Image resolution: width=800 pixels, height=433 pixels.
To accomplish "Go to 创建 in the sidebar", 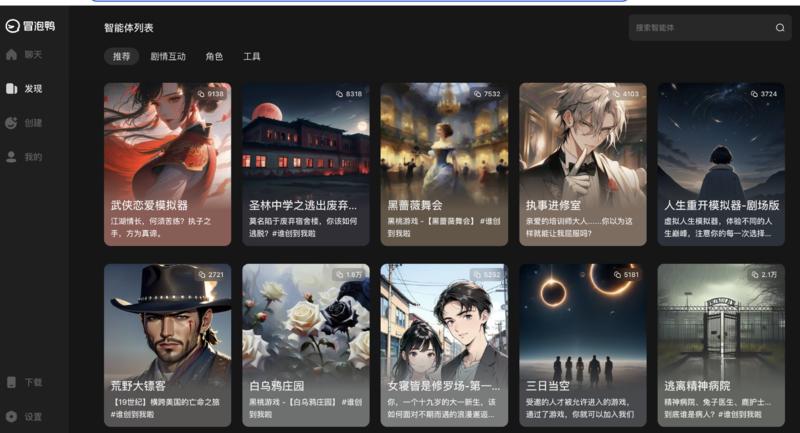I will 24,123.
